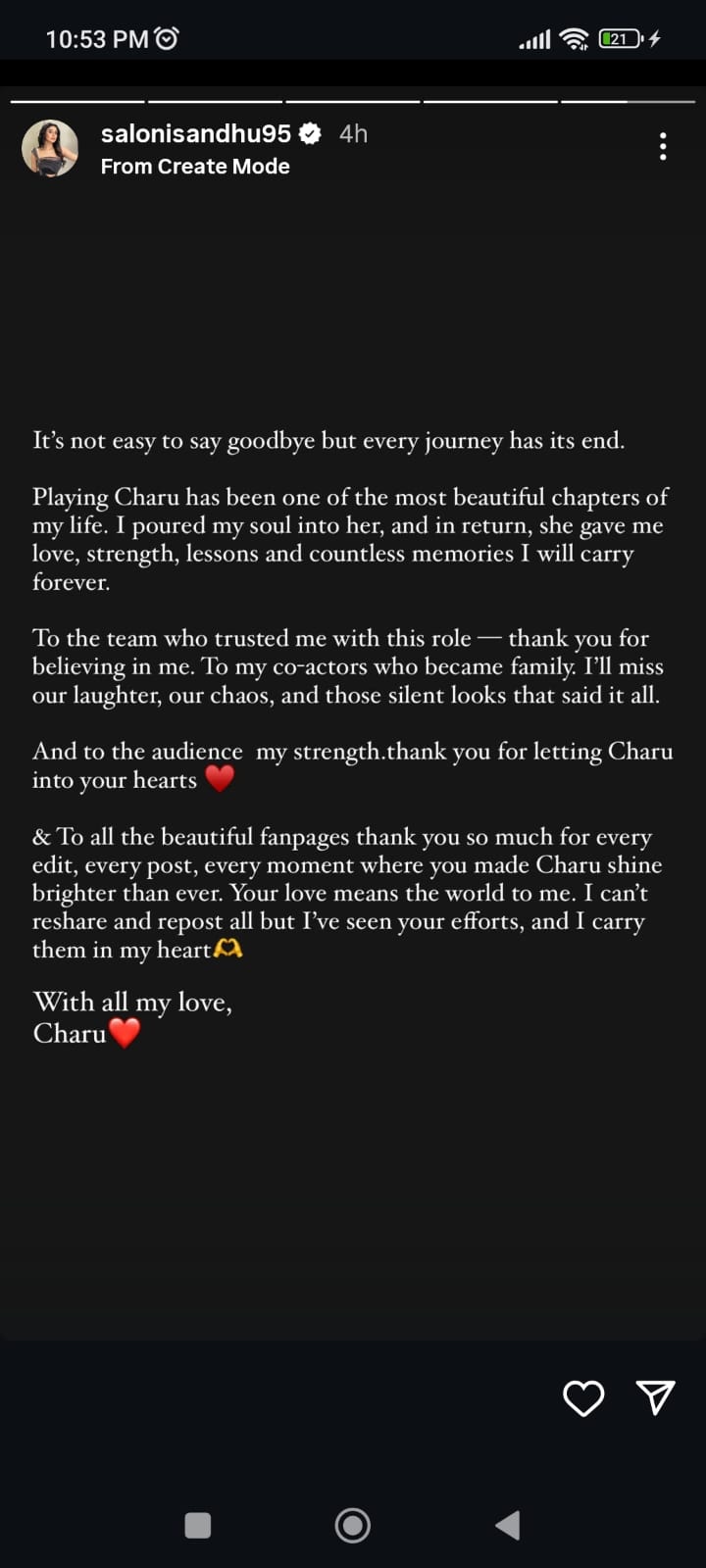Share this story via the send icon
This screenshot has width=706, height=1568.
pos(655,1397)
